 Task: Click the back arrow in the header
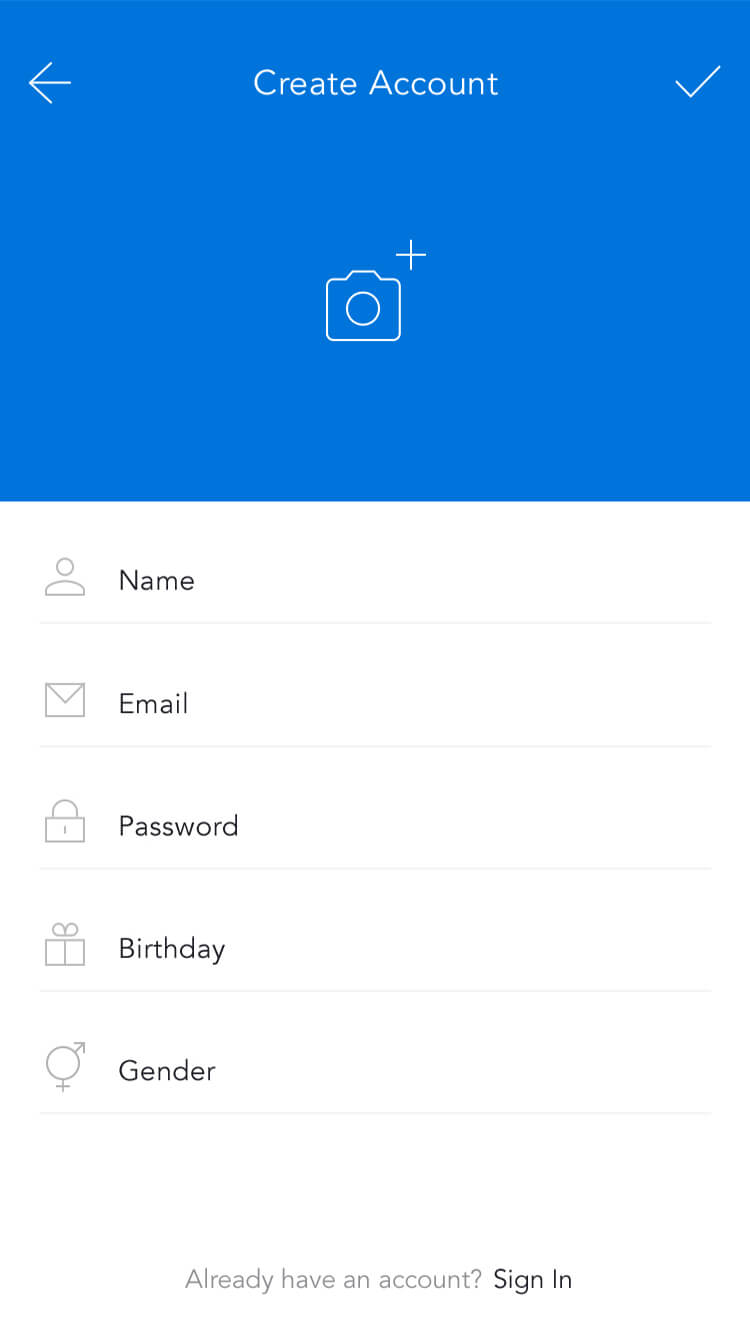pyautogui.click(x=49, y=83)
